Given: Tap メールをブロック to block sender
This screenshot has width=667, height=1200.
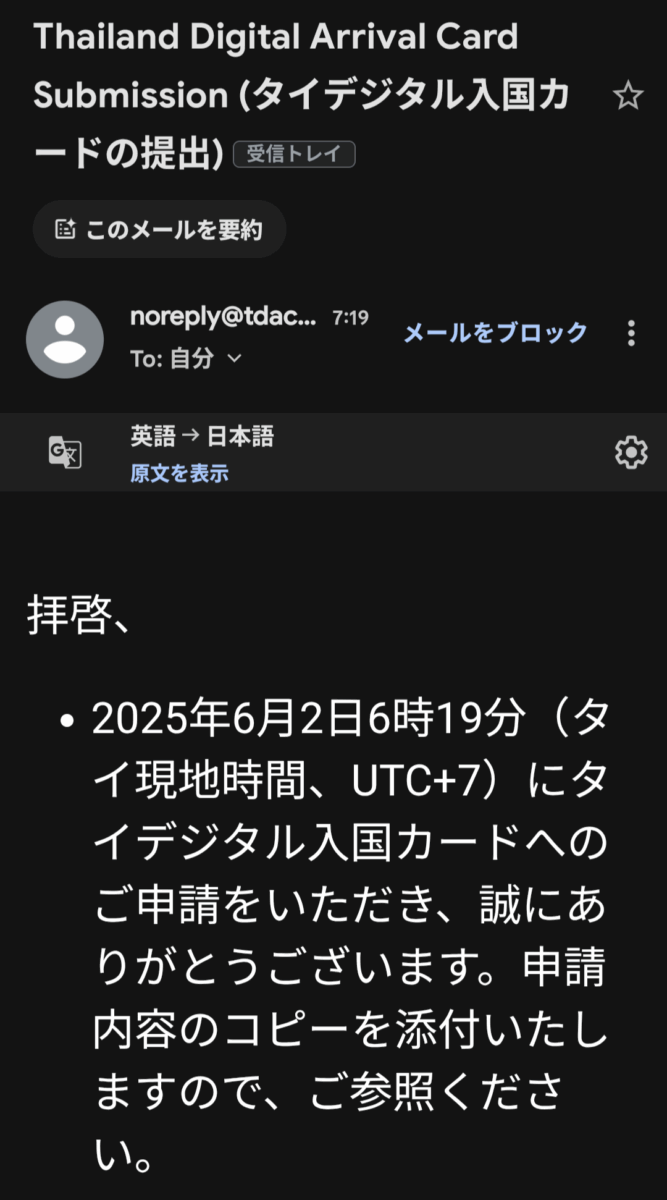Looking at the screenshot, I should pos(495,332).
